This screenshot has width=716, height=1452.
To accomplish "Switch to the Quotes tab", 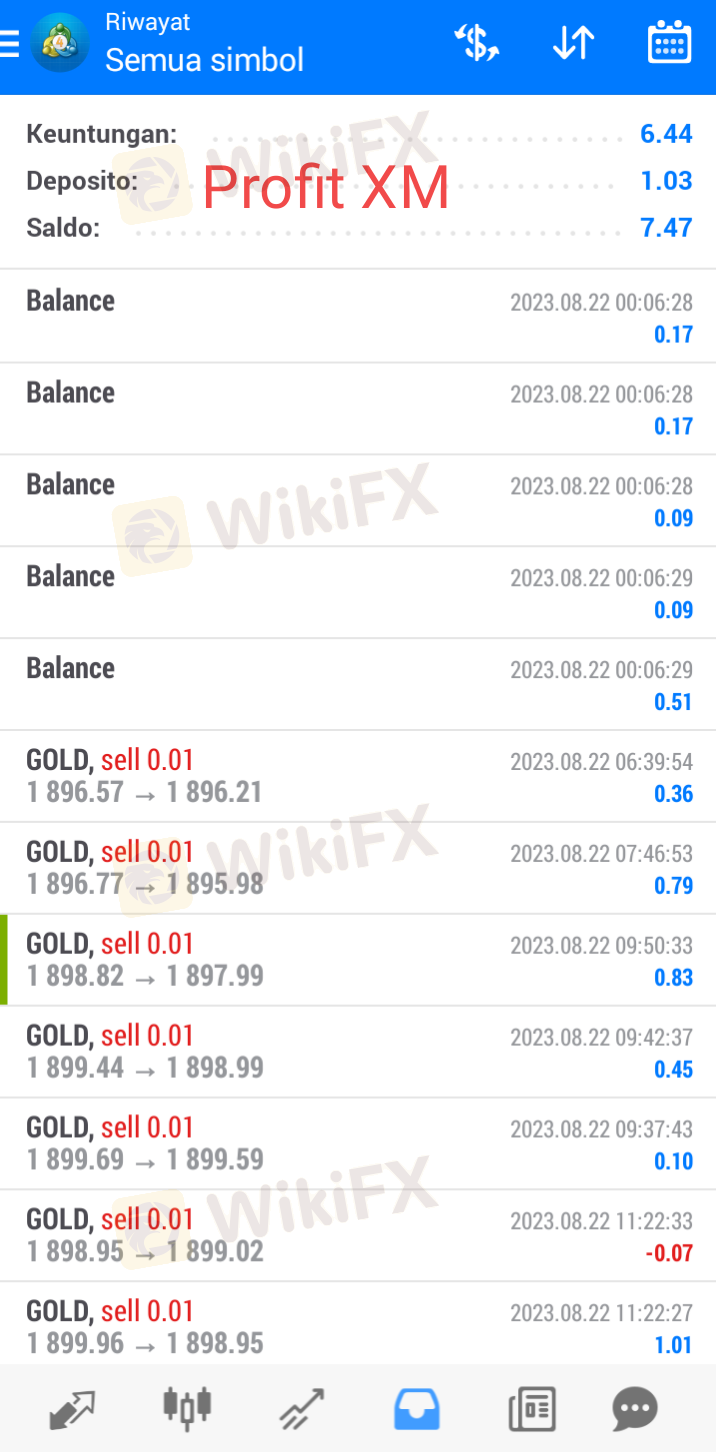I will pos(72,1410).
